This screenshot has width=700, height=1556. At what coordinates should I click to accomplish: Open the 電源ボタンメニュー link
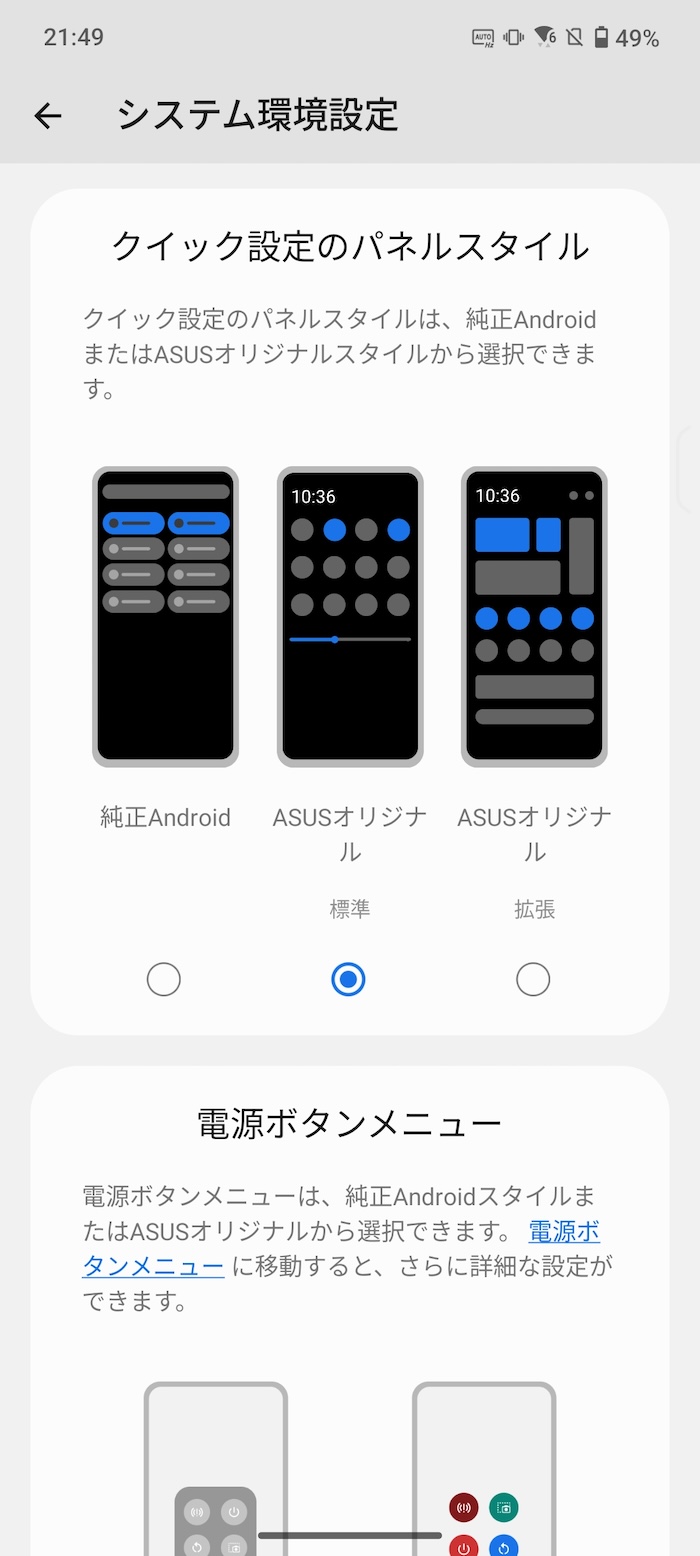click(x=341, y=1248)
